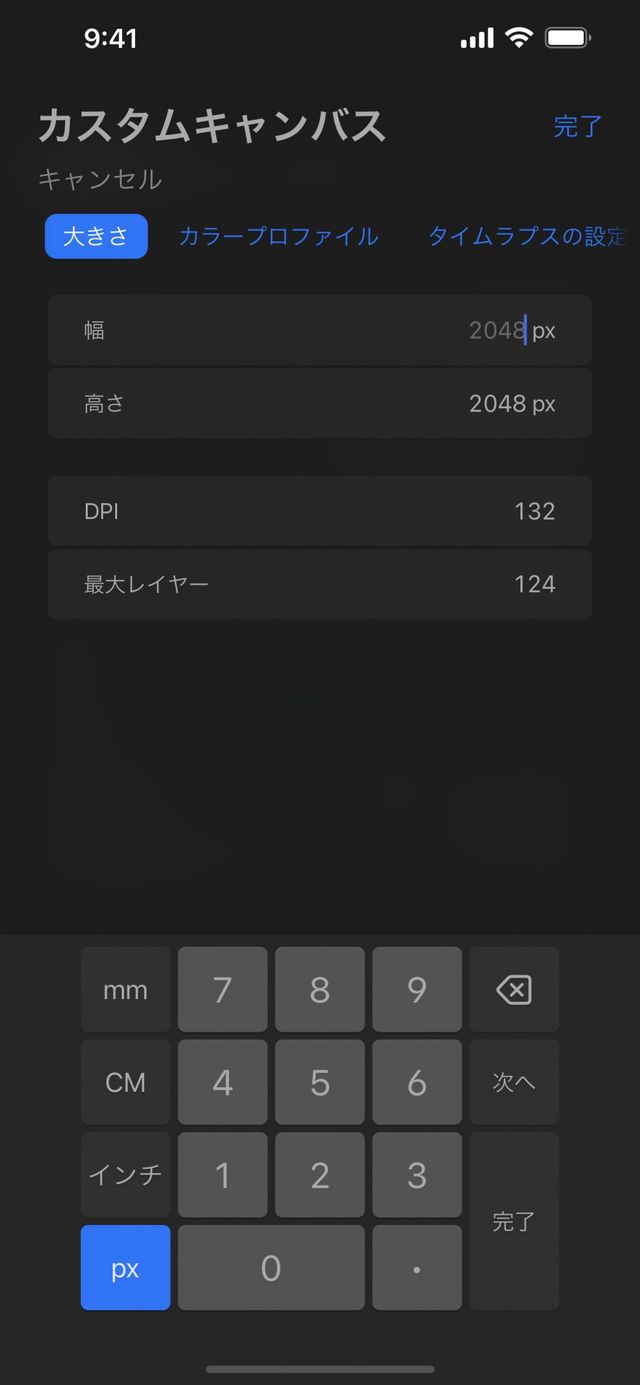The width and height of the screenshot is (640, 1385).
Task: Insert a decimal point from the keypad
Action: click(x=417, y=1268)
